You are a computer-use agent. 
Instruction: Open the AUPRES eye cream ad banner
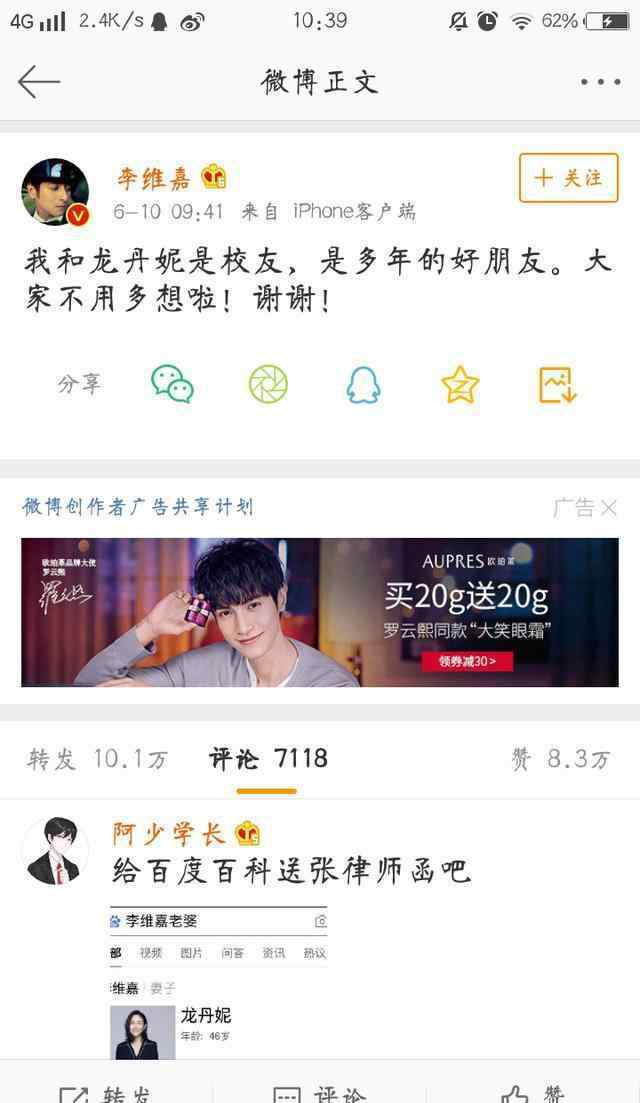tap(320, 612)
